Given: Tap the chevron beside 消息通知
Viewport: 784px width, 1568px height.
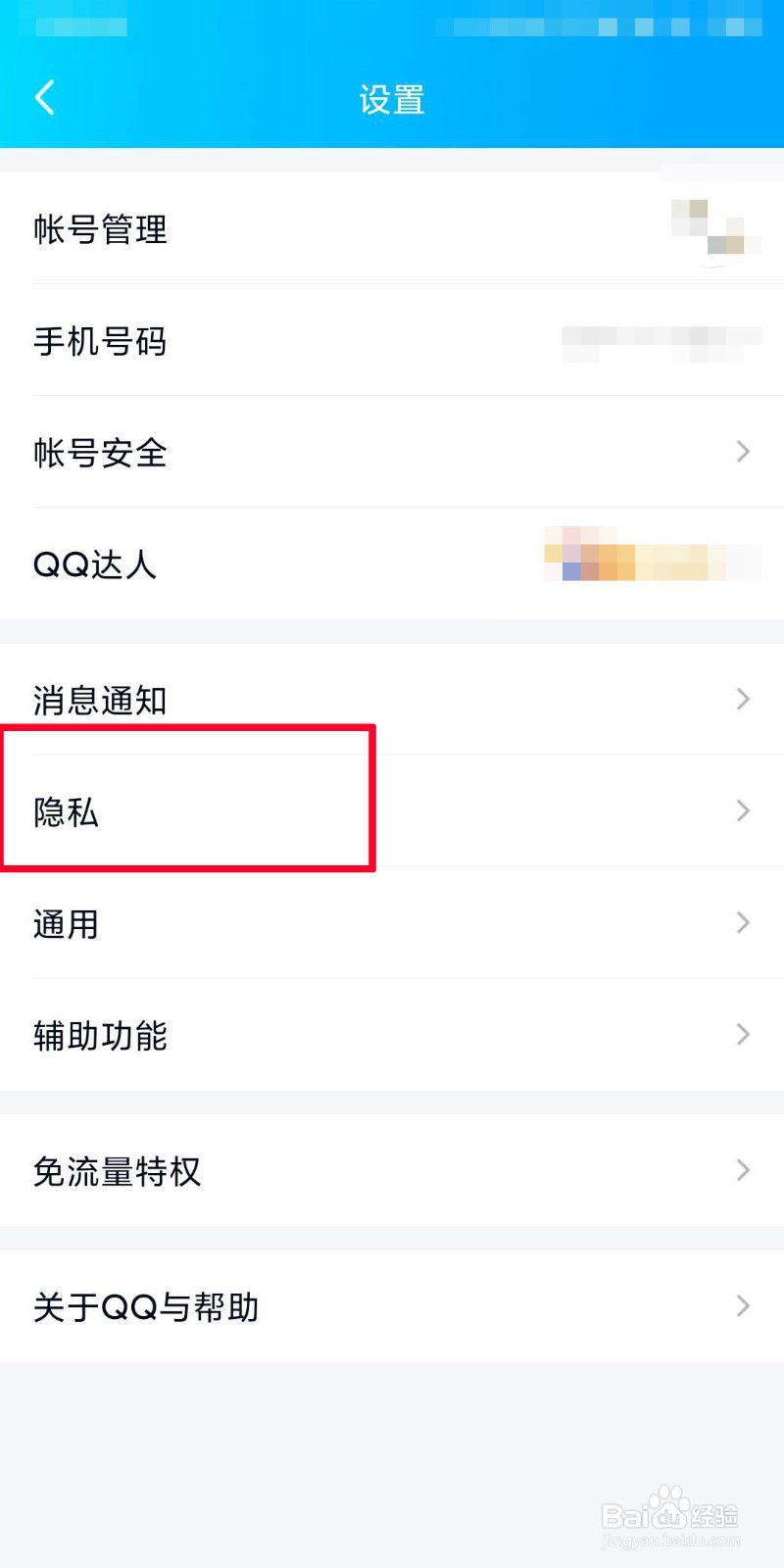Looking at the screenshot, I should (742, 699).
